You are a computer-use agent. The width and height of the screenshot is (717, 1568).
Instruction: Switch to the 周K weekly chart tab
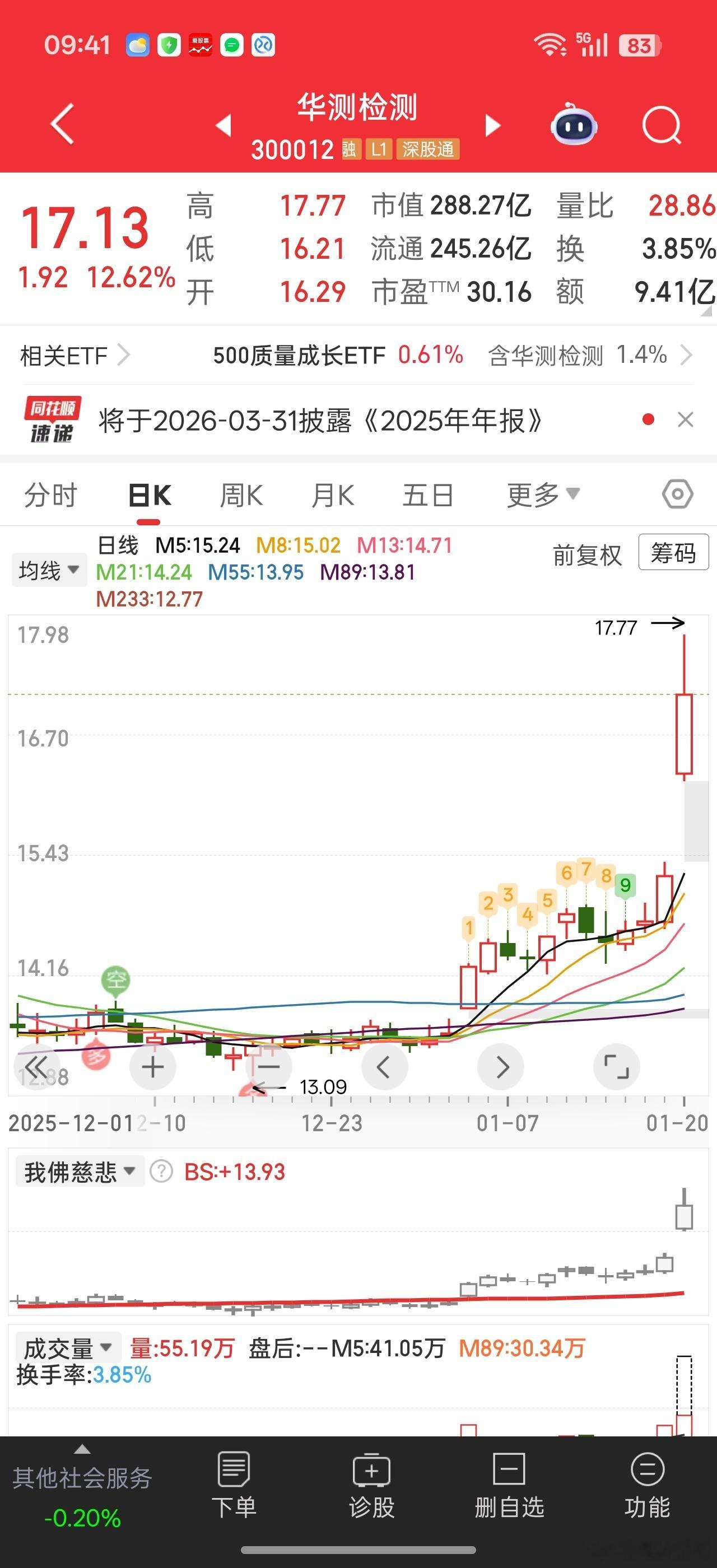coord(242,494)
